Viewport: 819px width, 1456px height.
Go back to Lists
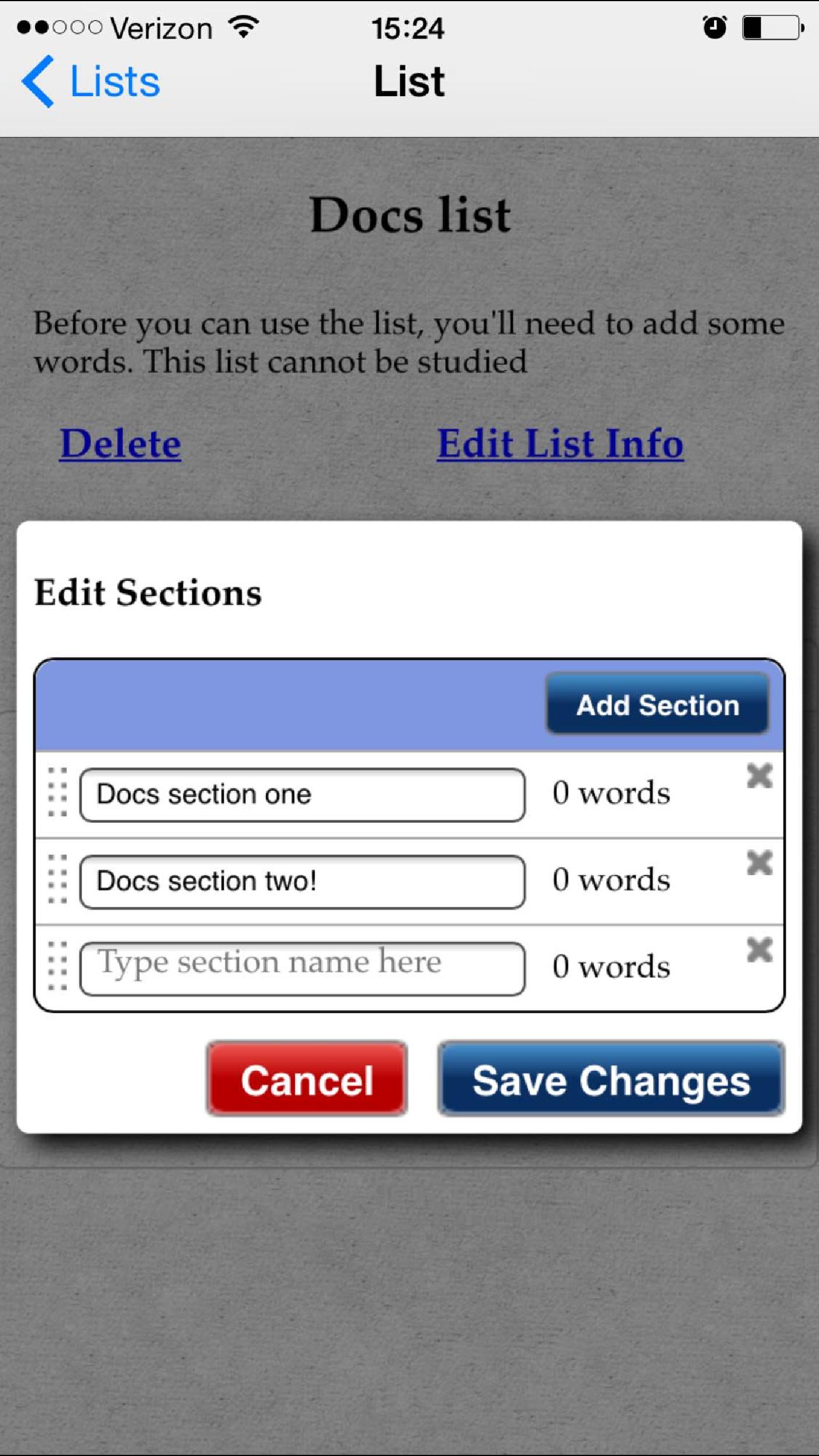pyautogui.click(x=90, y=82)
